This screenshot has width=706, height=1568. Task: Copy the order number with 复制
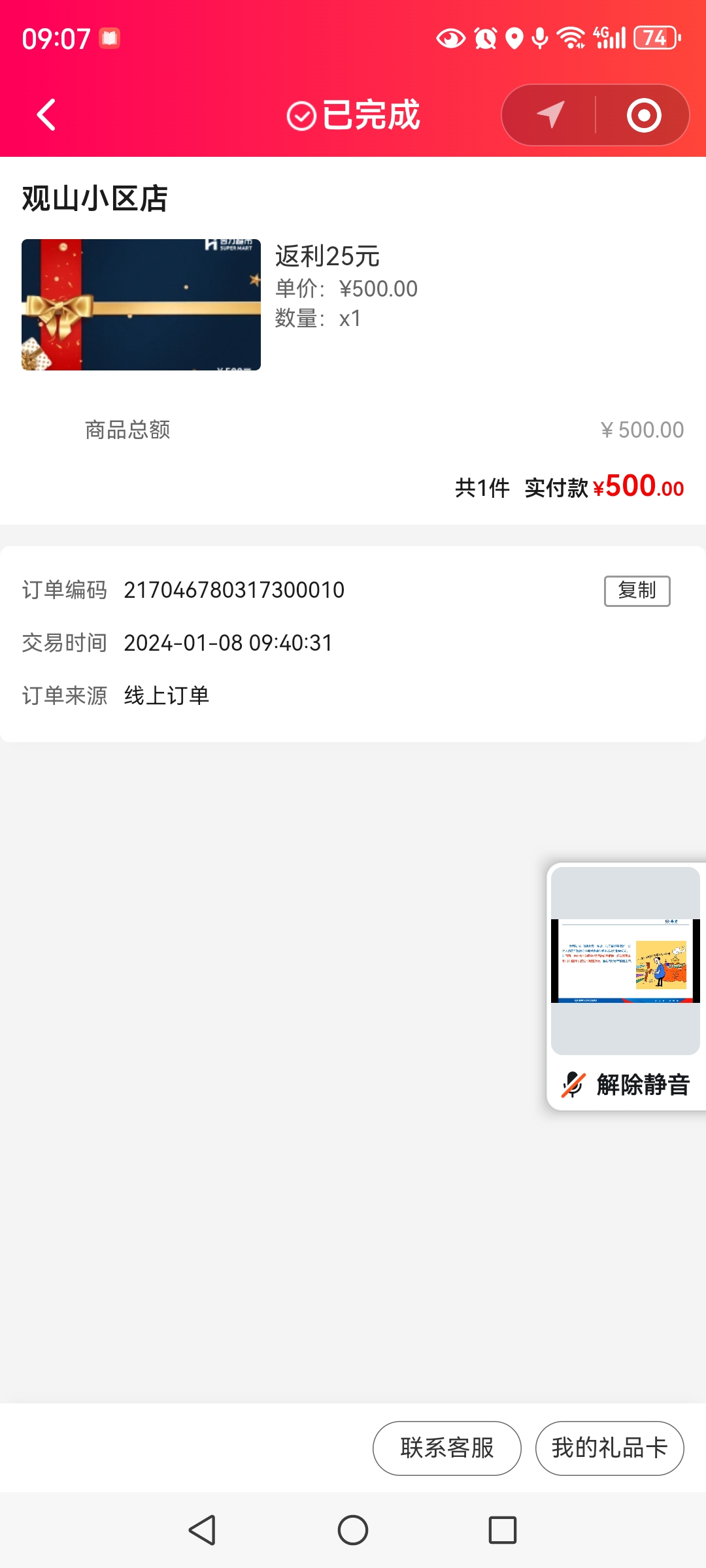(637, 591)
